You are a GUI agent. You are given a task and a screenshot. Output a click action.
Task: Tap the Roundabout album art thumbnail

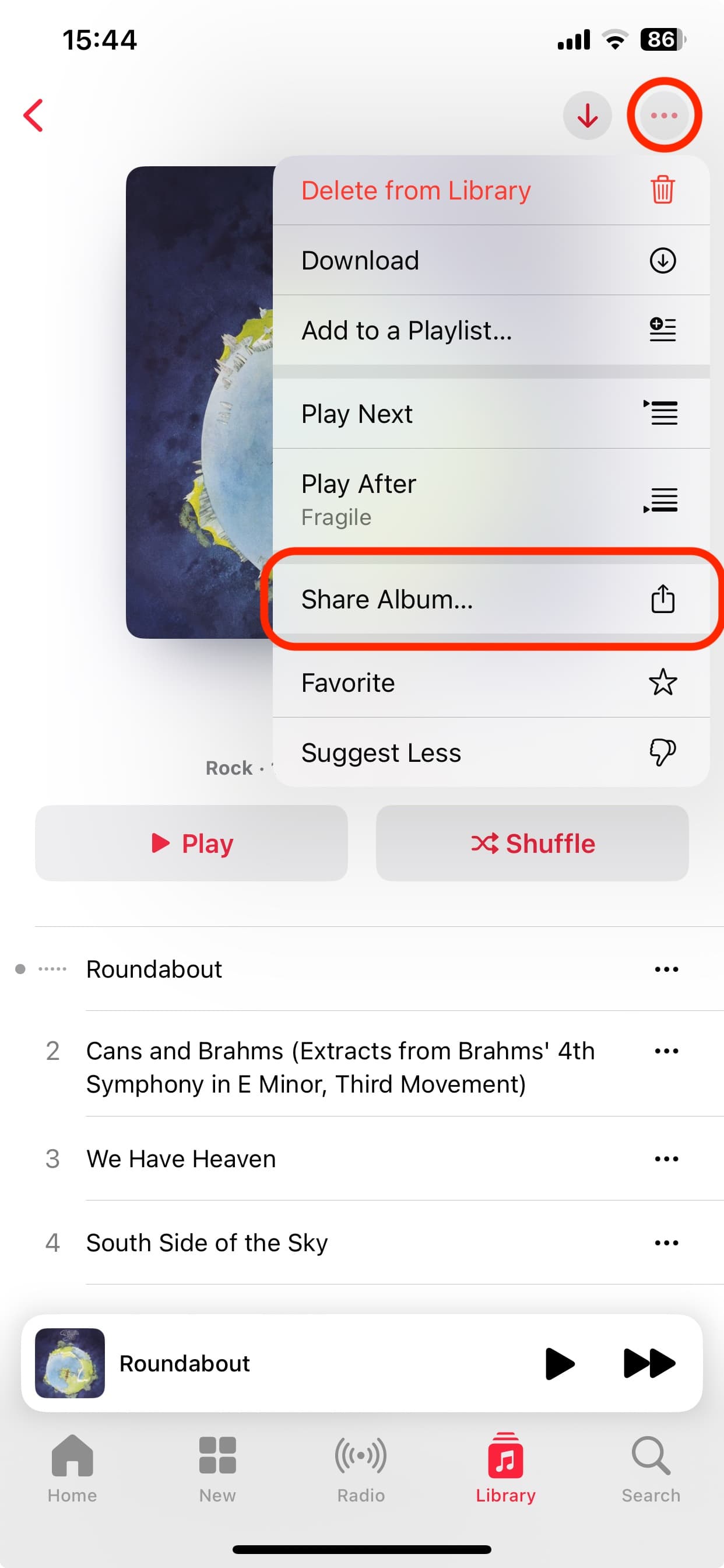click(71, 1363)
